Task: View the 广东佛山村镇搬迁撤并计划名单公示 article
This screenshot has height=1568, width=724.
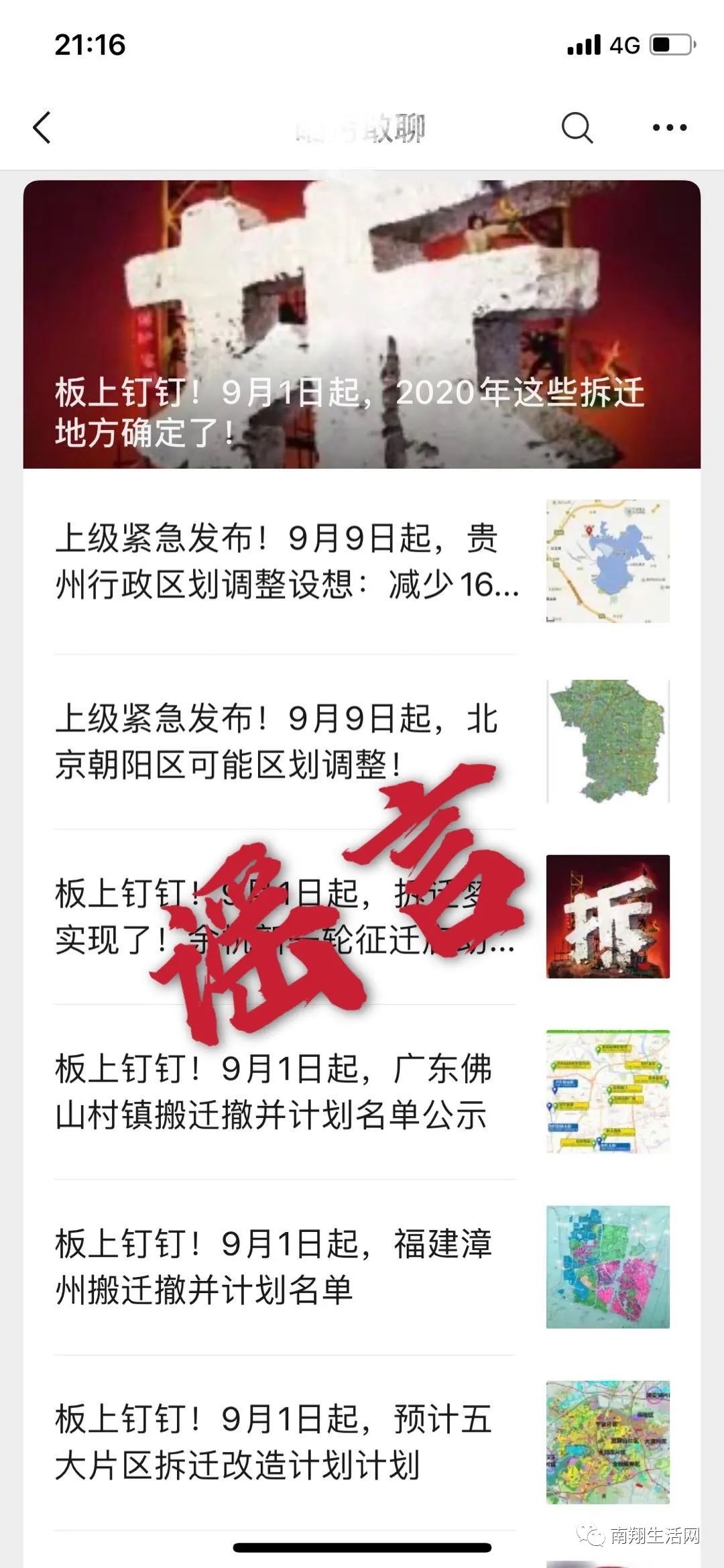Action: click(287, 1092)
